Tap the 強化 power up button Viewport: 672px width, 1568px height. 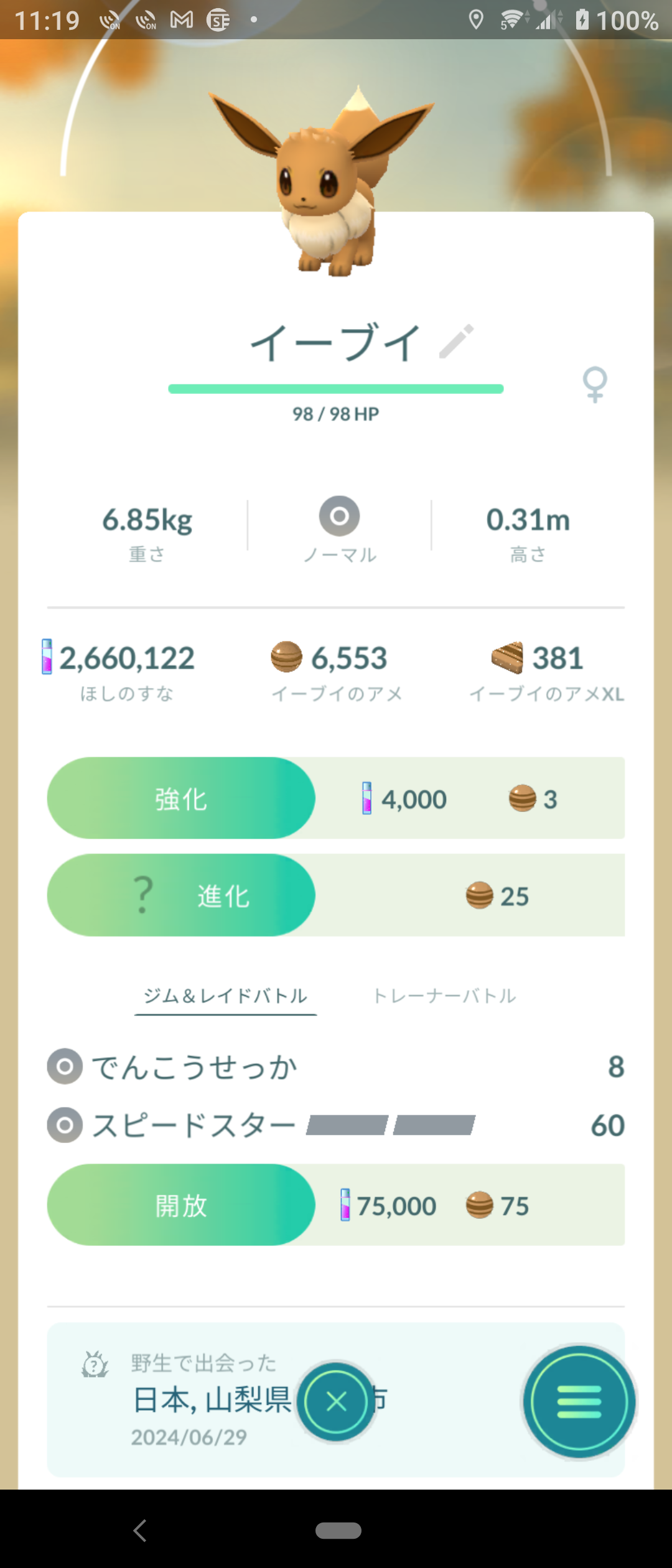[x=181, y=798]
